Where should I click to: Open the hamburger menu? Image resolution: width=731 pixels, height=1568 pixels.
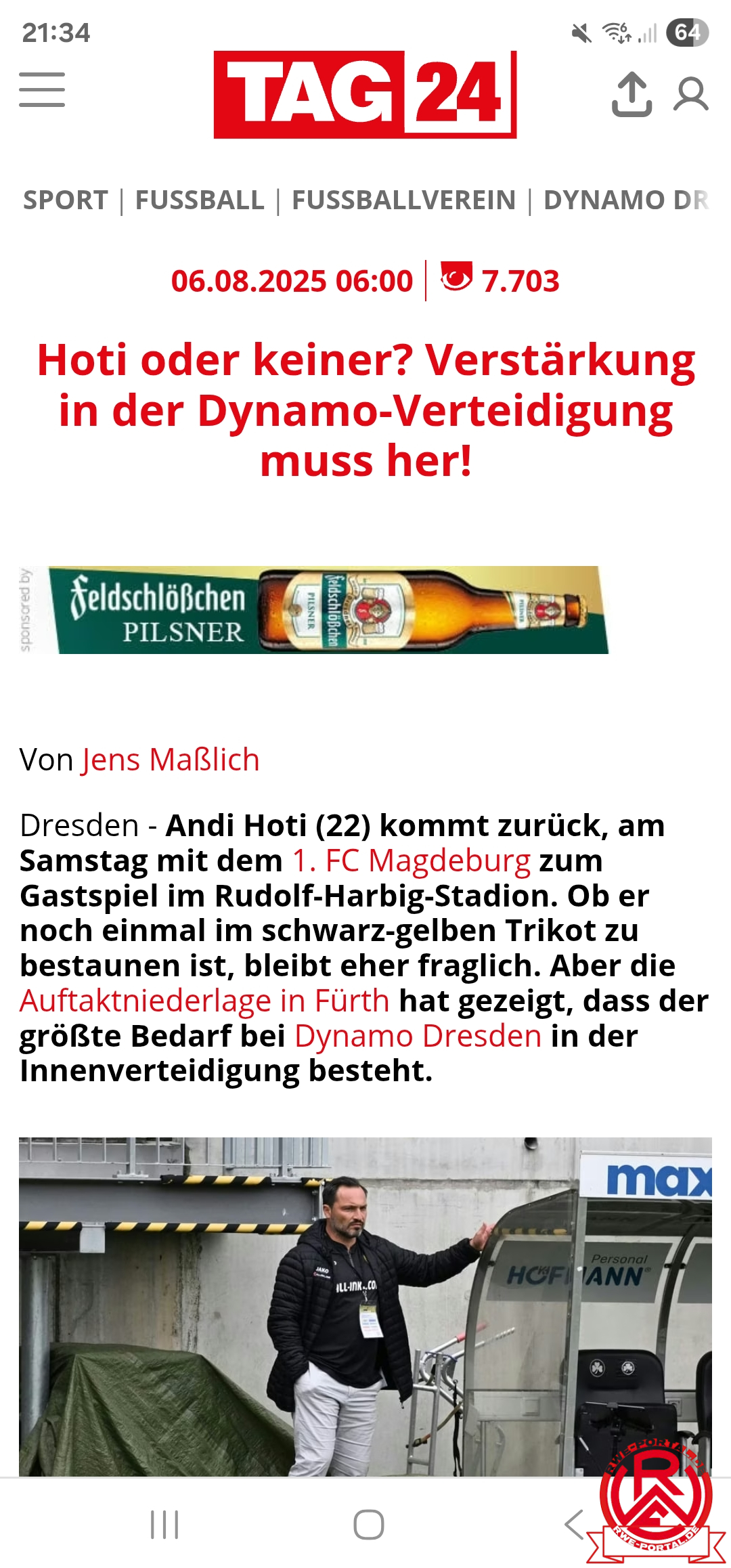click(42, 90)
